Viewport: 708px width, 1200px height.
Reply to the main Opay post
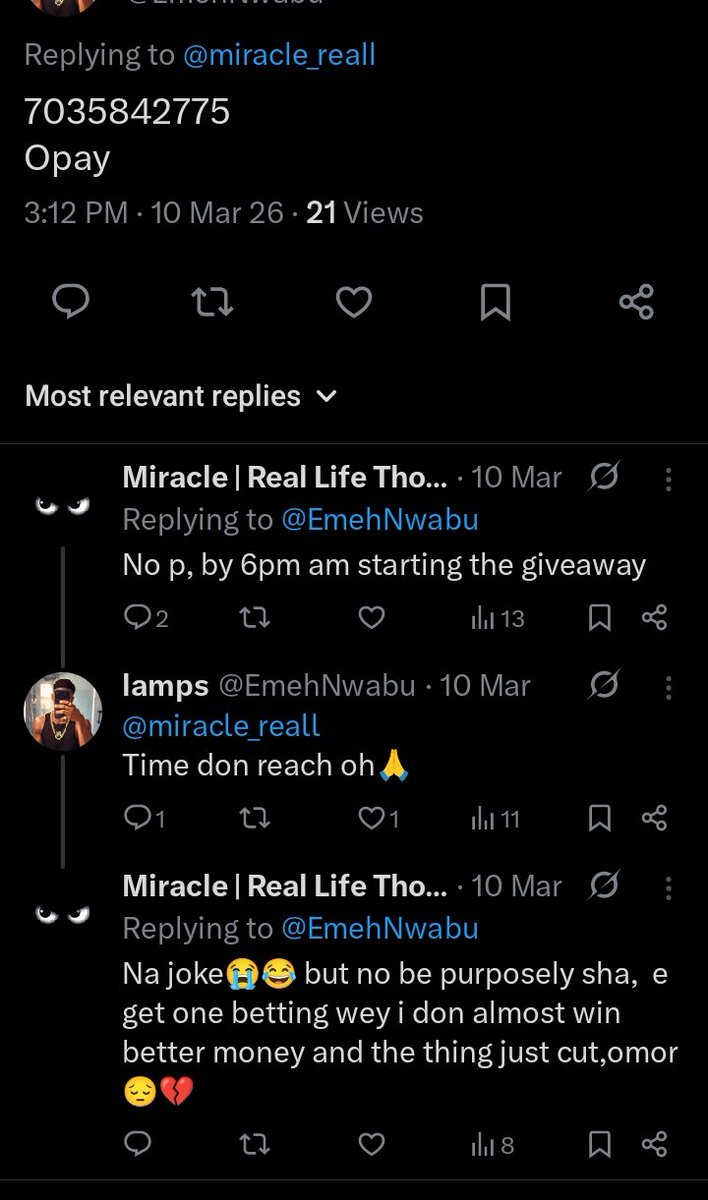70,301
